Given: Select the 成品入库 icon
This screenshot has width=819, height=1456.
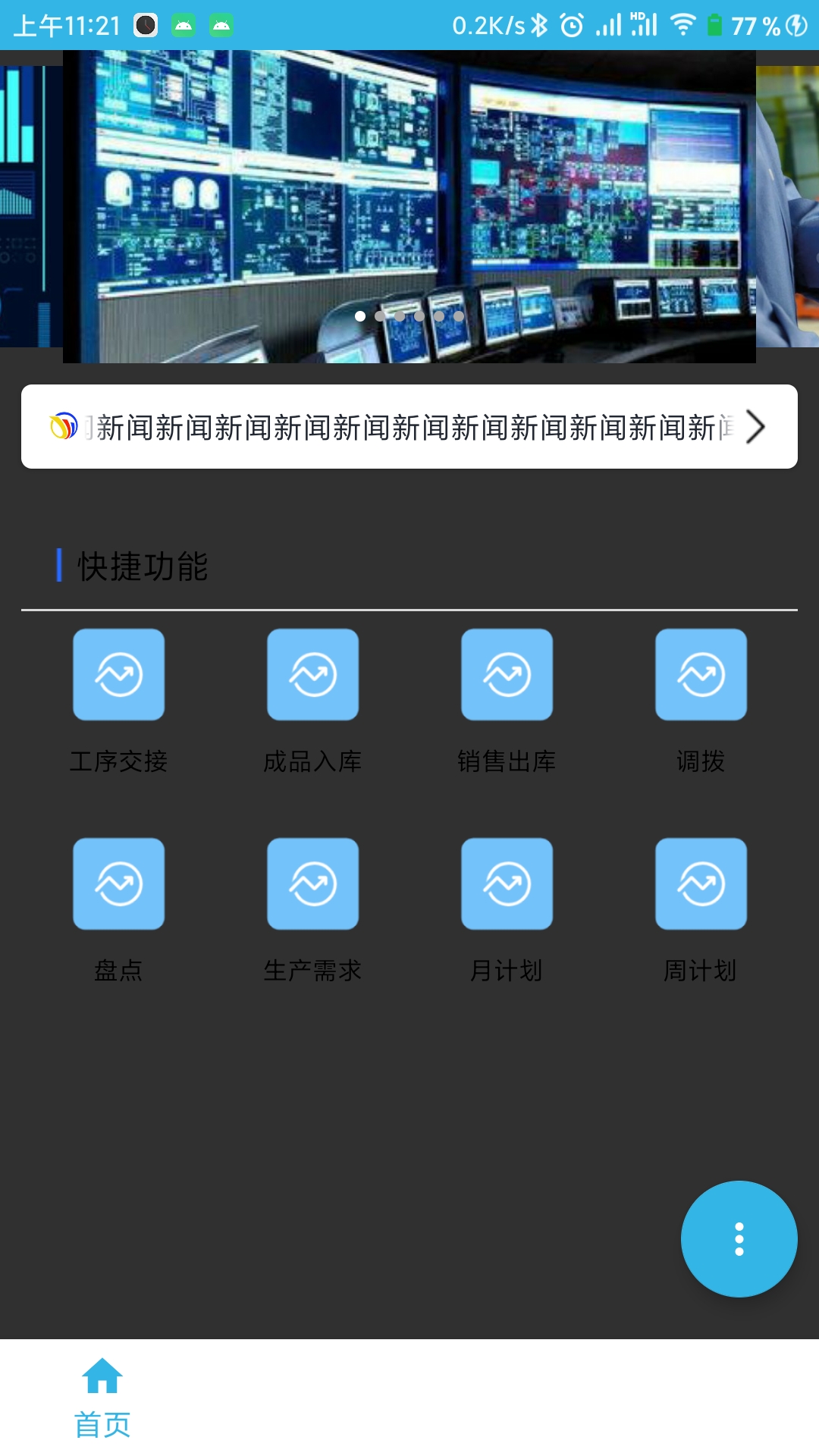Looking at the screenshot, I should coord(312,675).
